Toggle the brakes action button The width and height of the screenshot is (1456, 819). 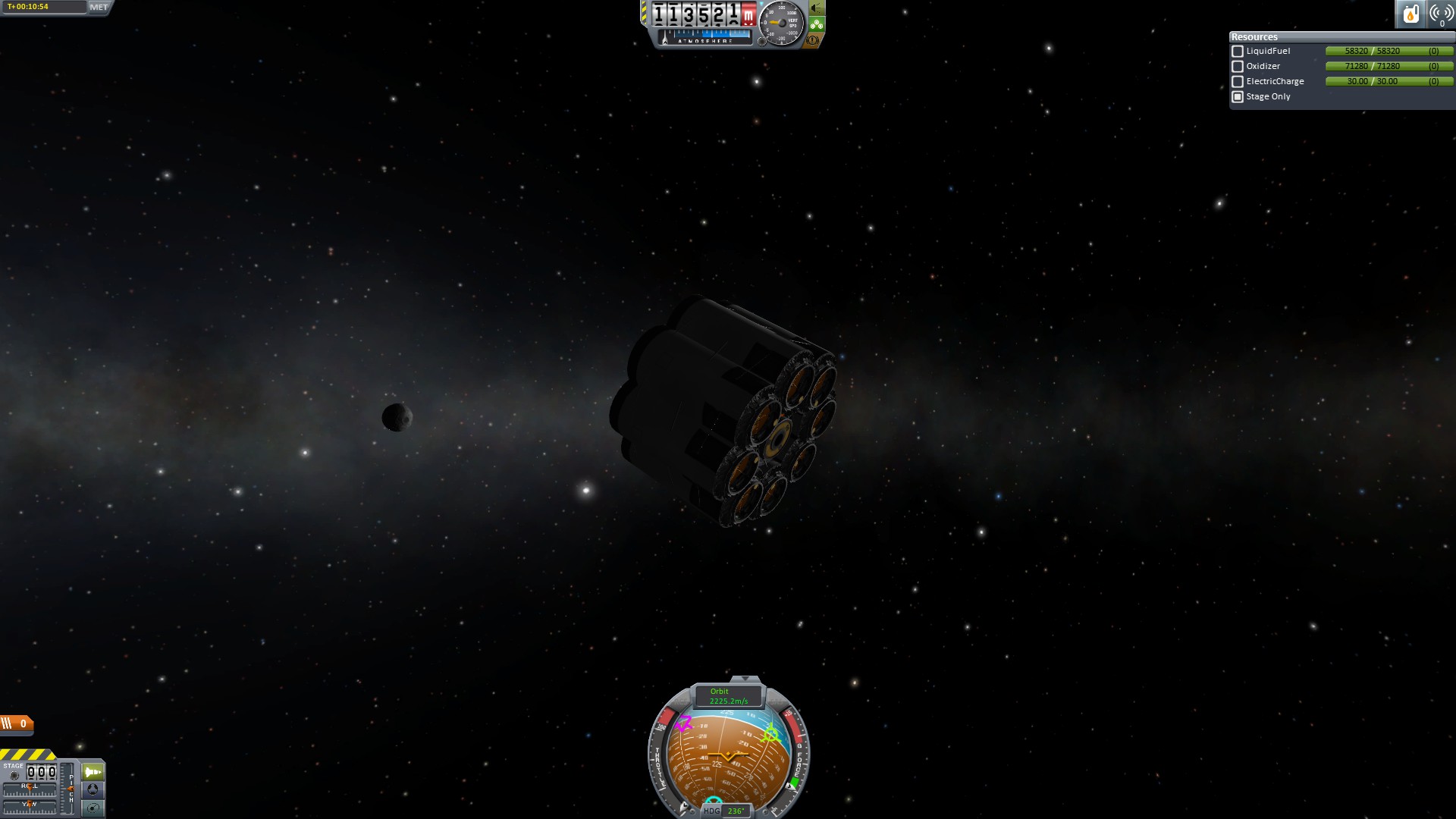click(x=813, y=40)
